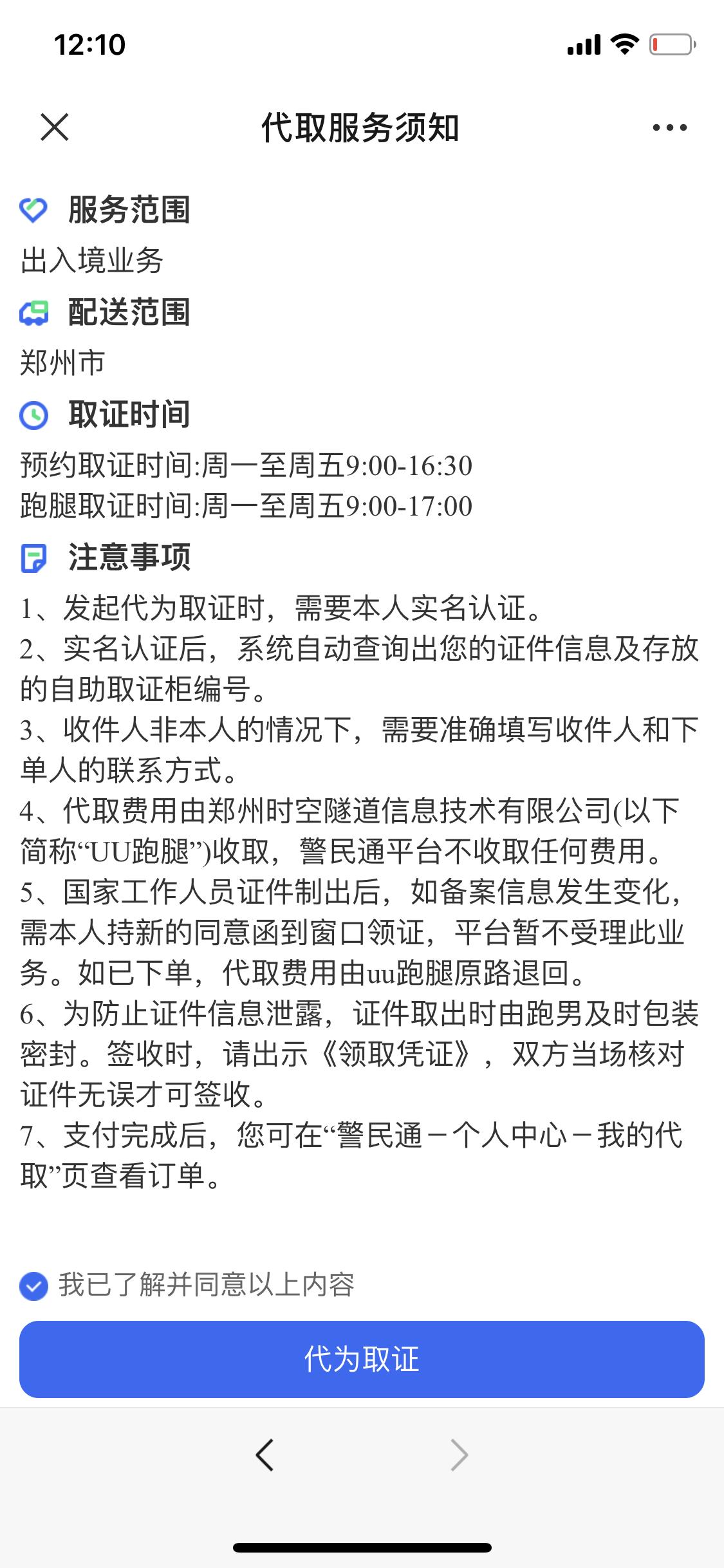Click the Wi-Fi icon in status bar

(x=622, y=44)
